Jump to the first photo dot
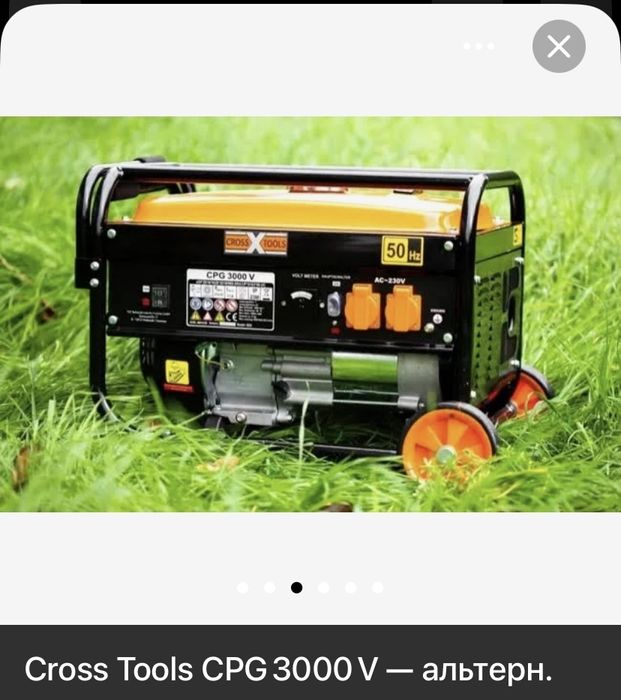The height and width of the screenshot is (700, 621). pyautogui.click(x=243, y=587)
